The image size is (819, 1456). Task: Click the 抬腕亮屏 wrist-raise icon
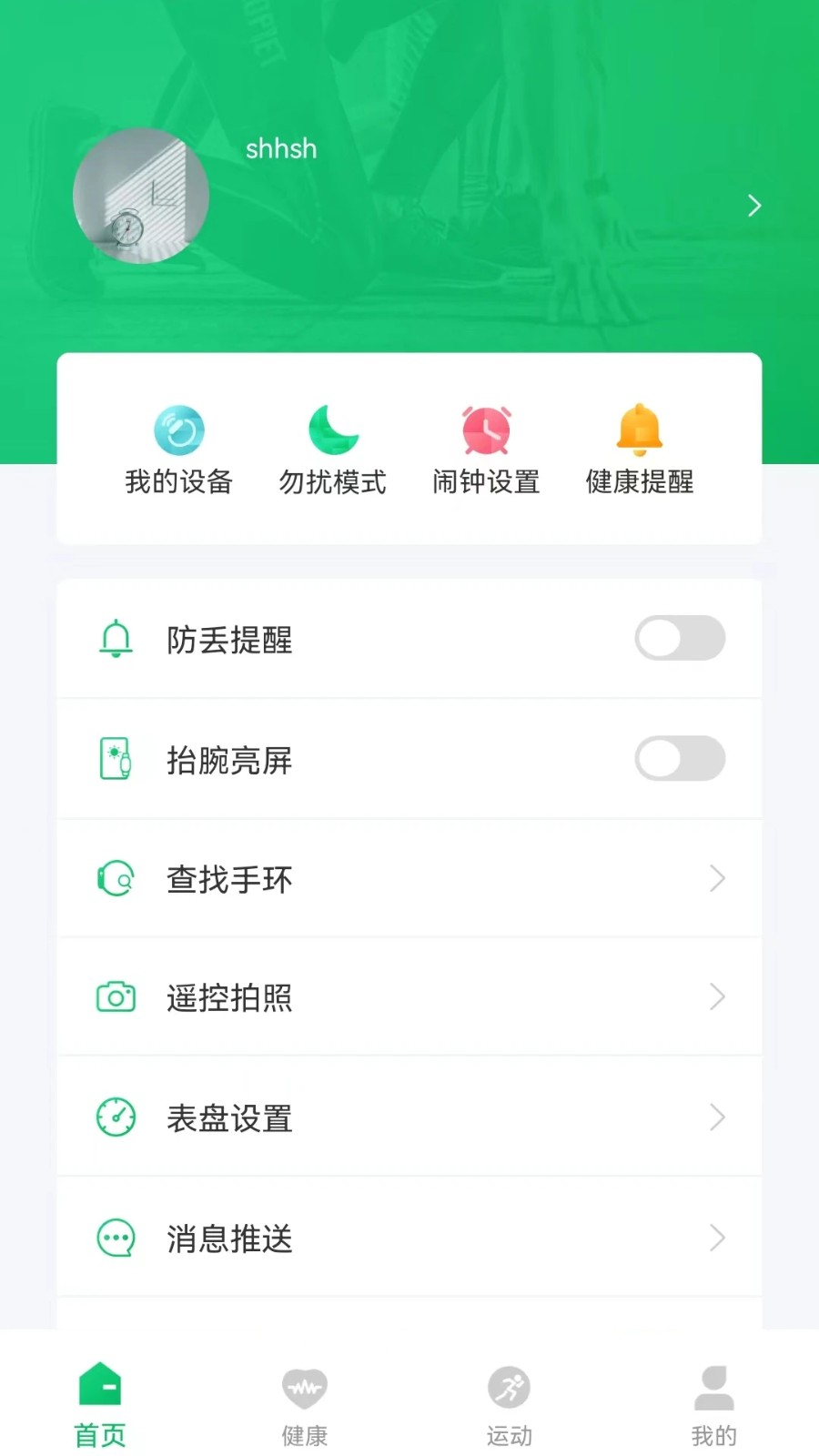pyautogui.click(x=115, y=759)
